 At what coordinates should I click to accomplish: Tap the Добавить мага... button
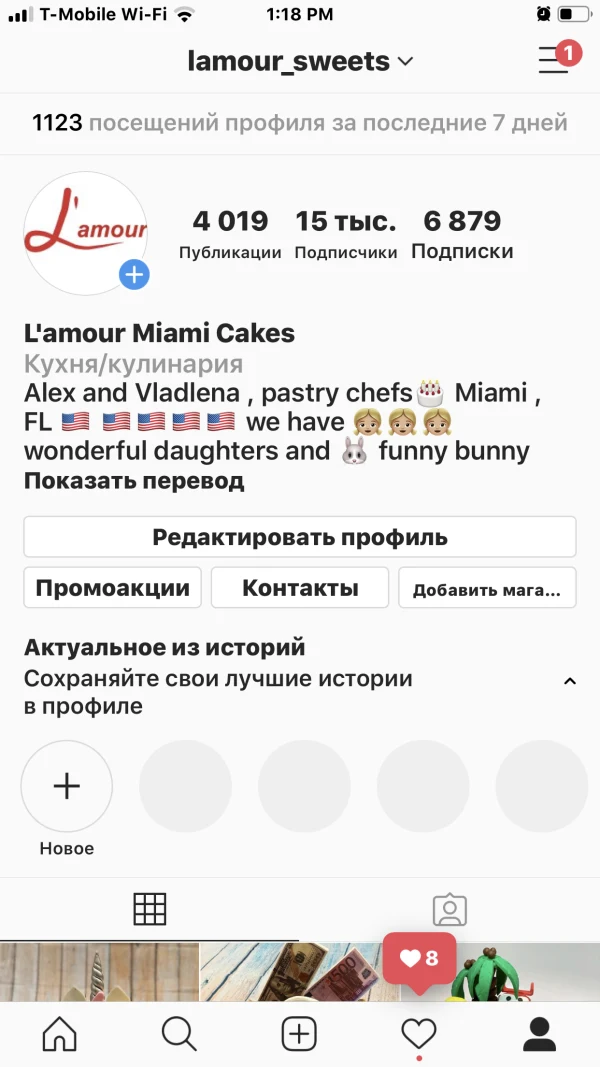point(487,588)
